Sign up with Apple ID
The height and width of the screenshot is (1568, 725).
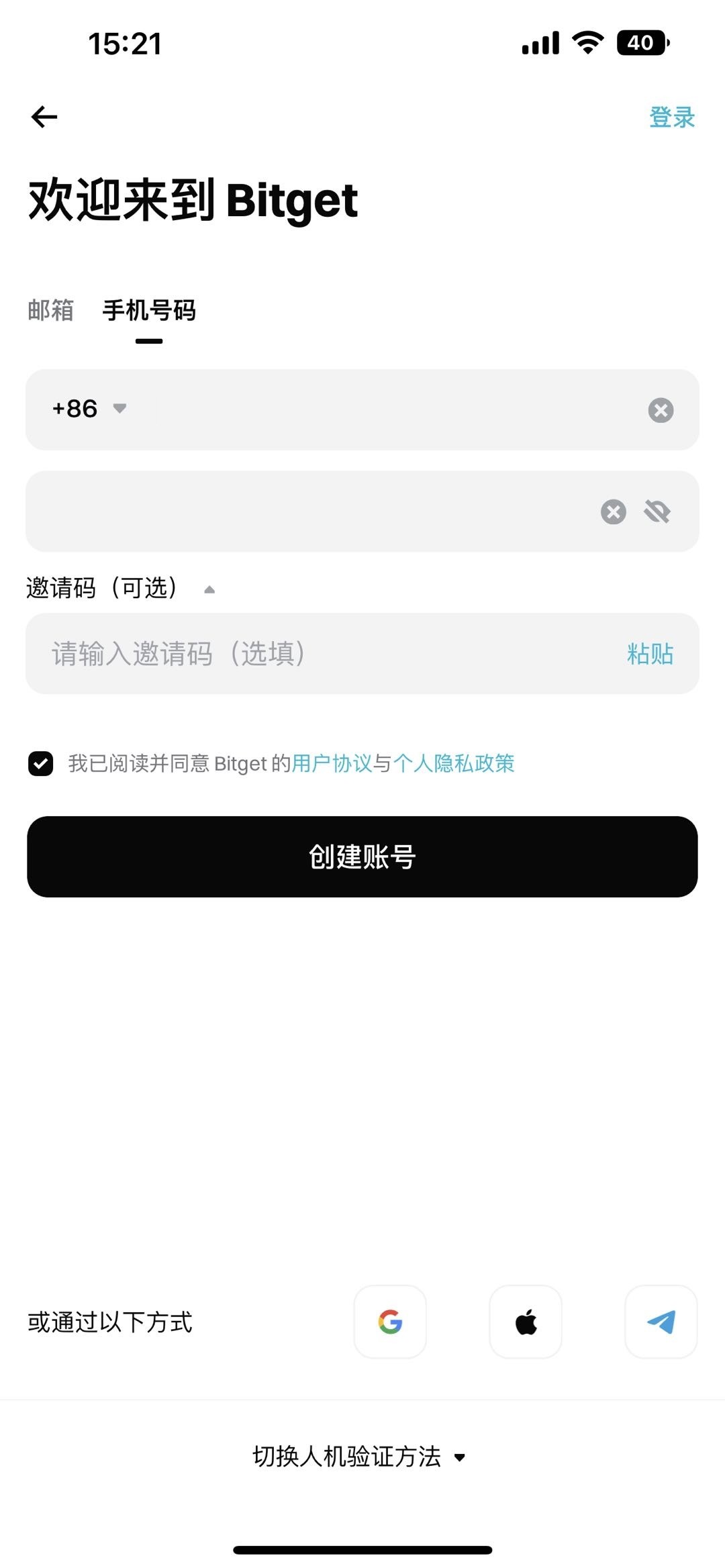[x=526, y=1322]
